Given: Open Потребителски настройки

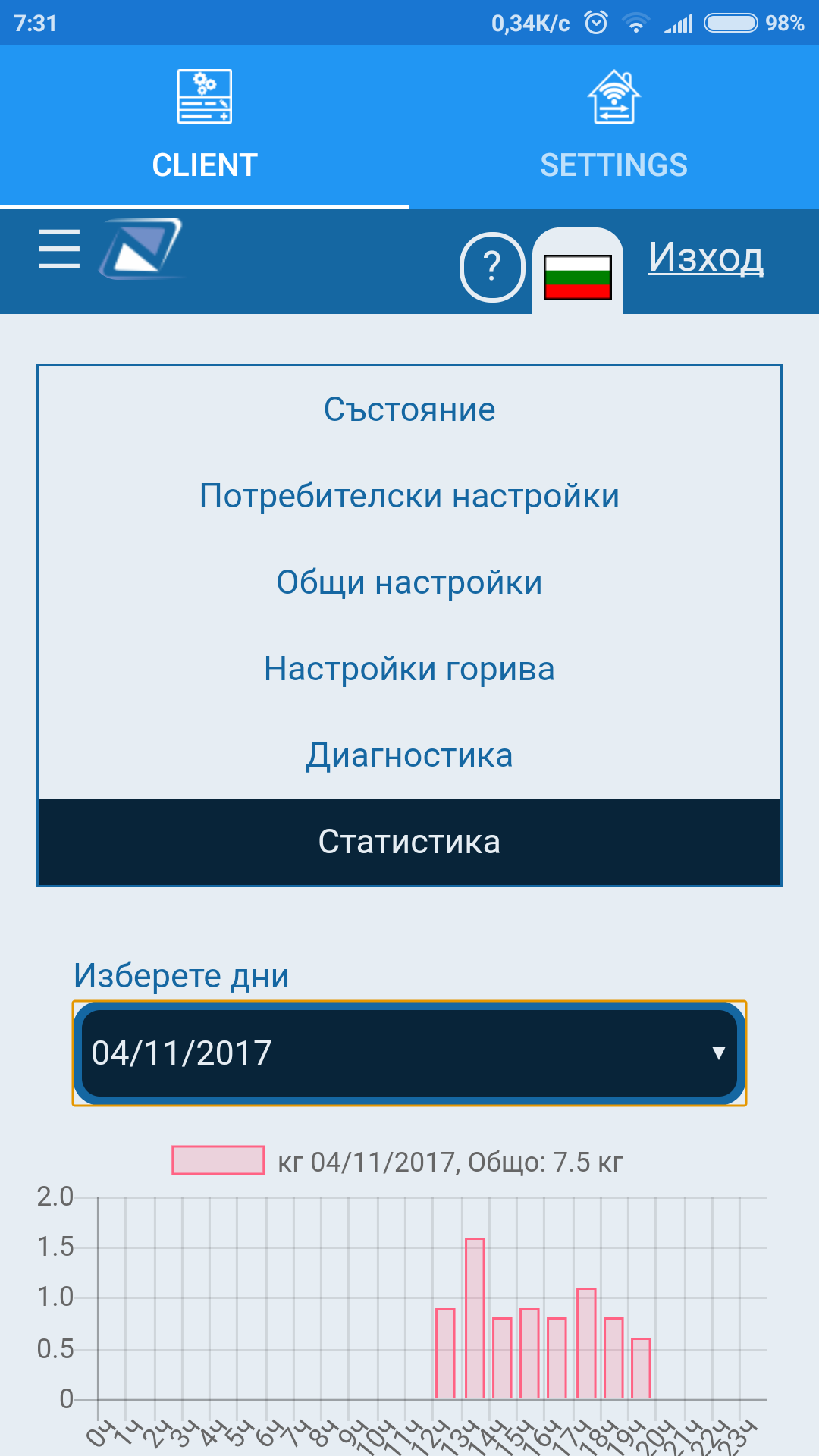Looking at the screenshot, I should [x=409, y=496].
